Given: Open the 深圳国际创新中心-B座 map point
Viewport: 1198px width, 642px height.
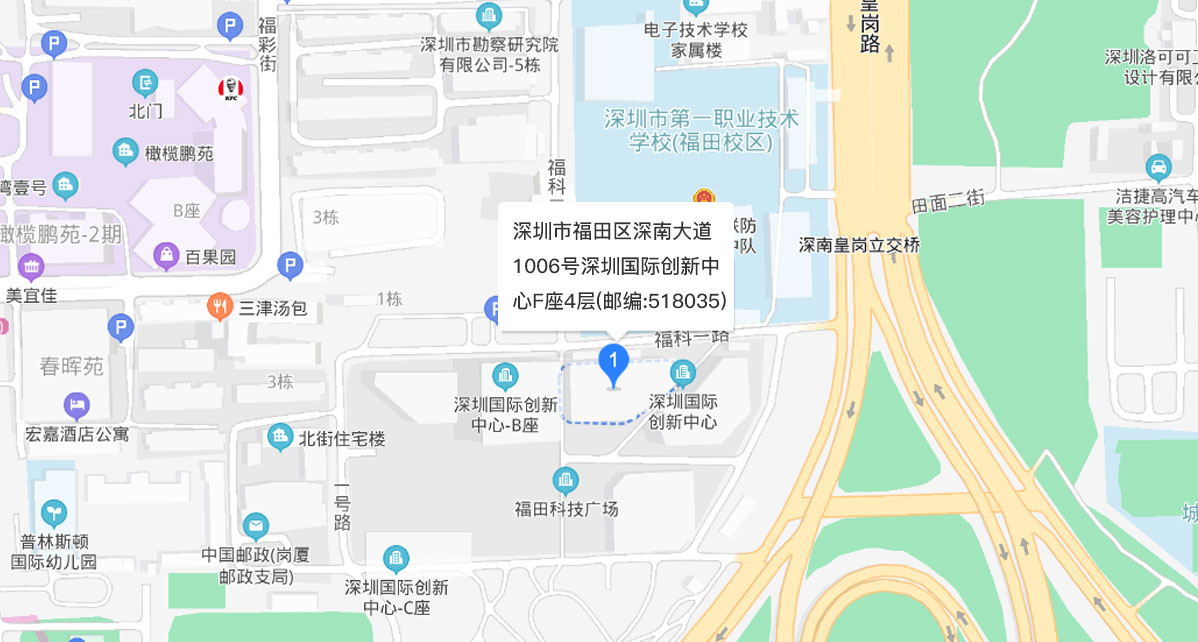Looking at the screenshot, I should [x=505, y=376].
